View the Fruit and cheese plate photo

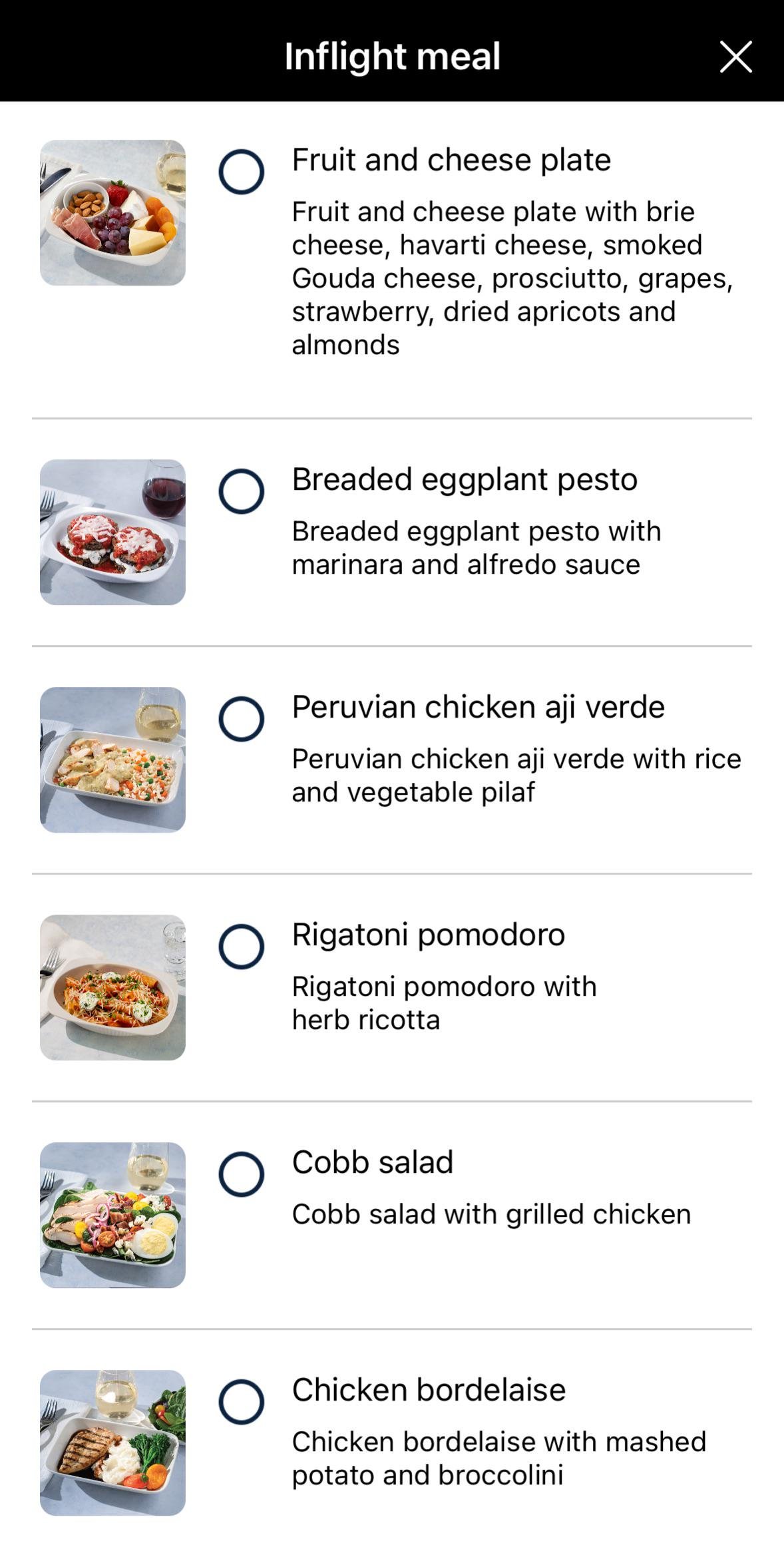point(112,213)
